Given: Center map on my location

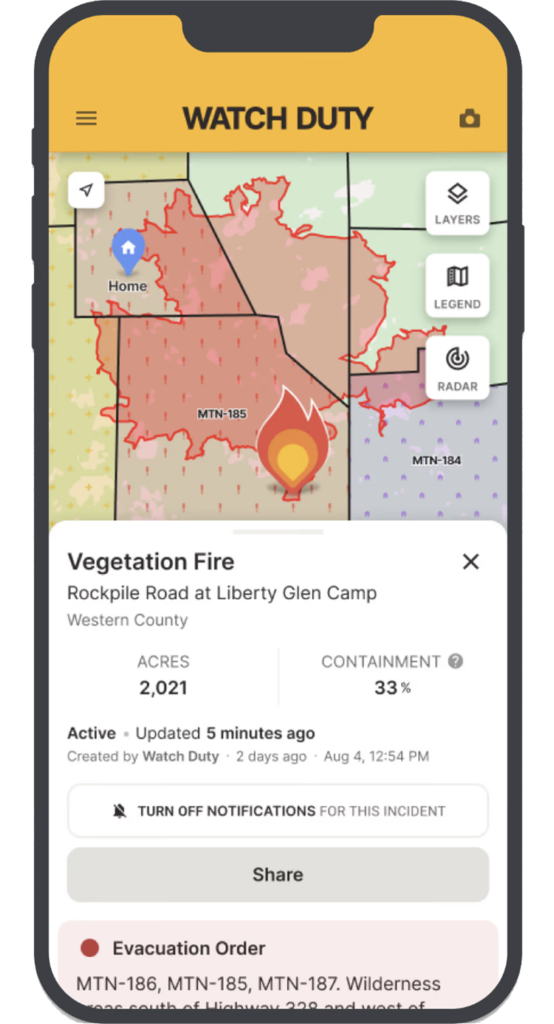Looking at the screenshot, I should [x=86, y=190].
